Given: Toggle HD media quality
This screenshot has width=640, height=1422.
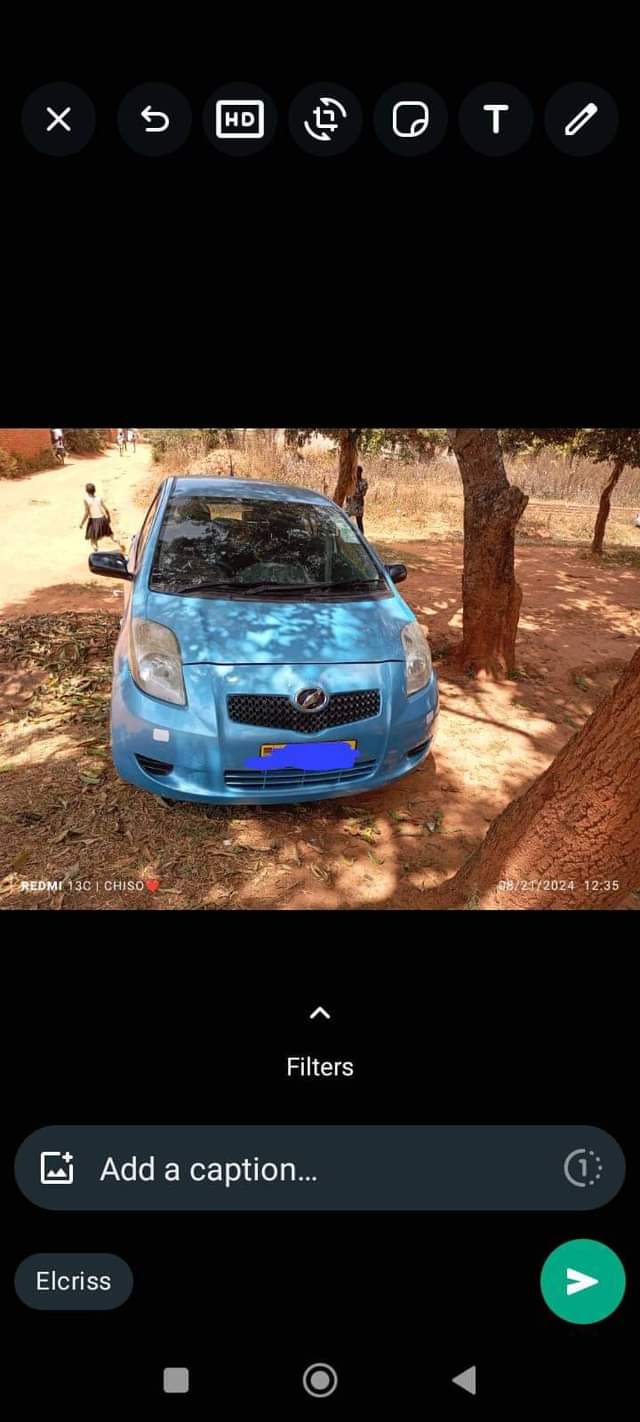Looking at the screenshot, I should (x=240, y=120).
